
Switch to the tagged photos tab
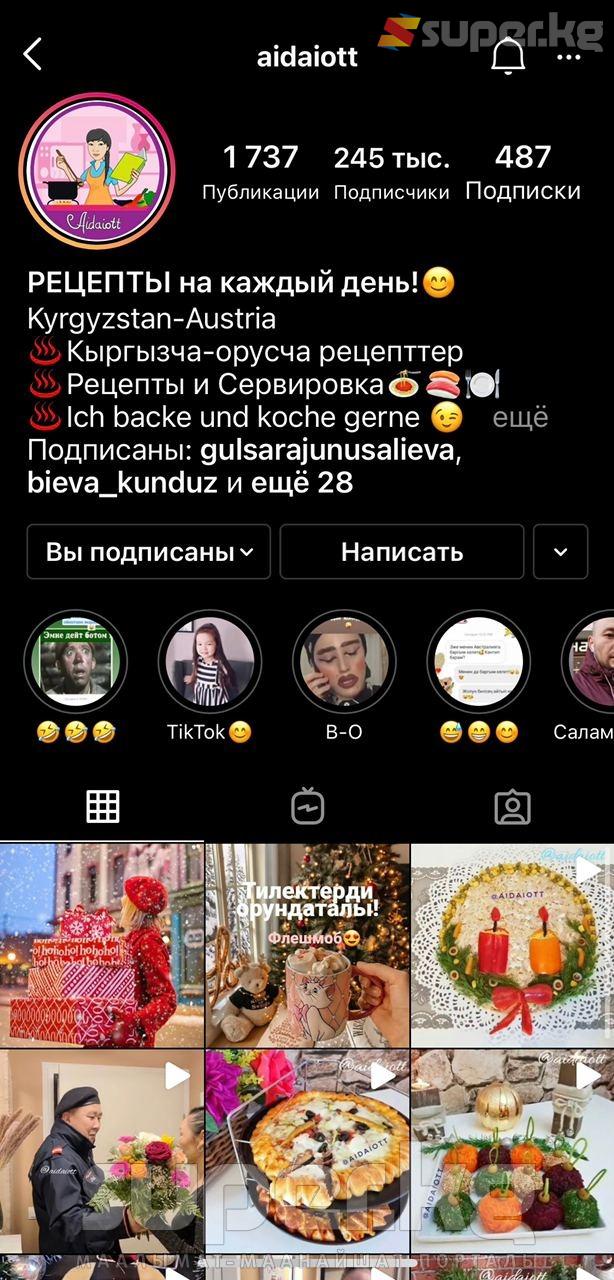point(512,806)
